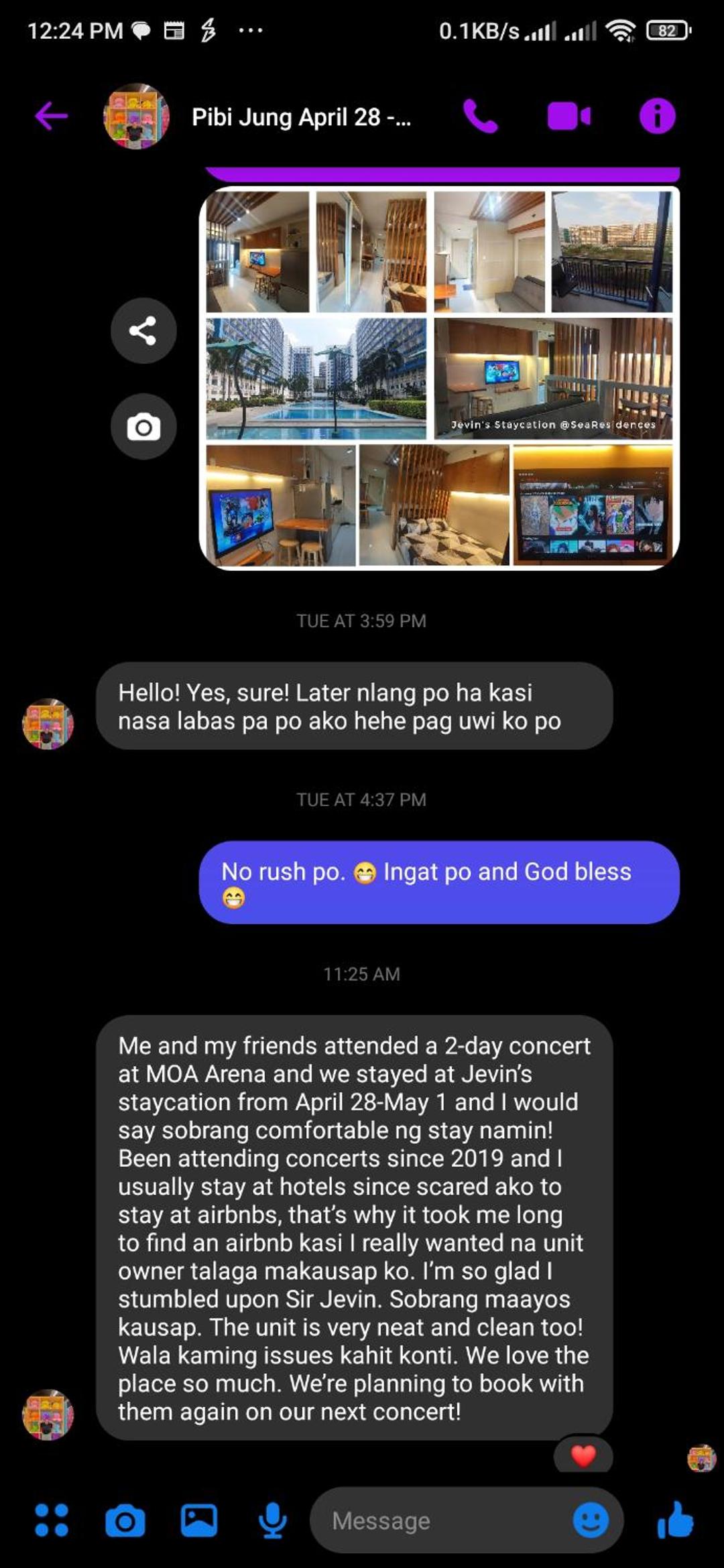Share the photo collage
Screen dimensions: 724x1568
[x=143, y=331]
